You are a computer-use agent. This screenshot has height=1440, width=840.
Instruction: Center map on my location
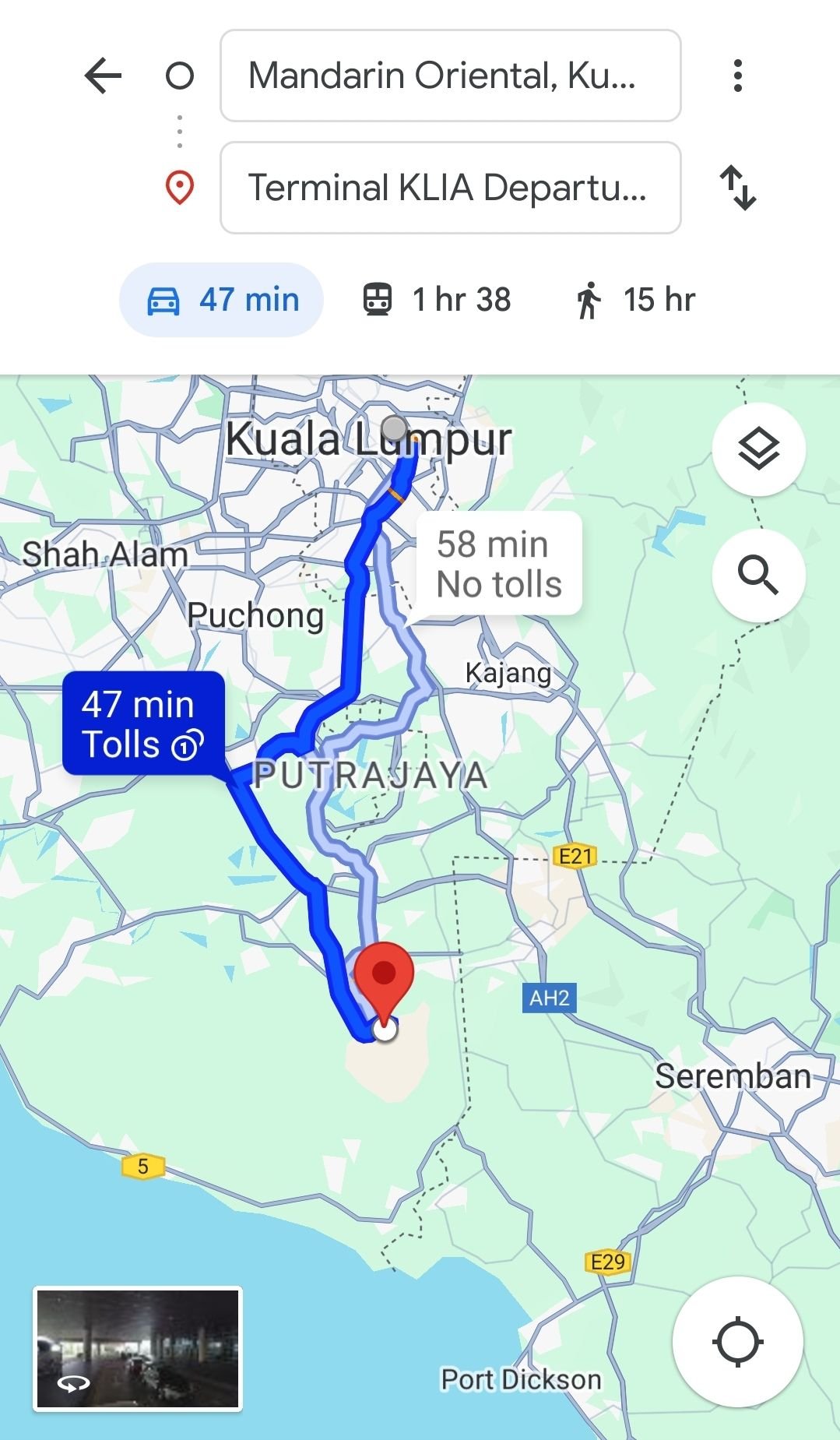(x=737, y=1342)
